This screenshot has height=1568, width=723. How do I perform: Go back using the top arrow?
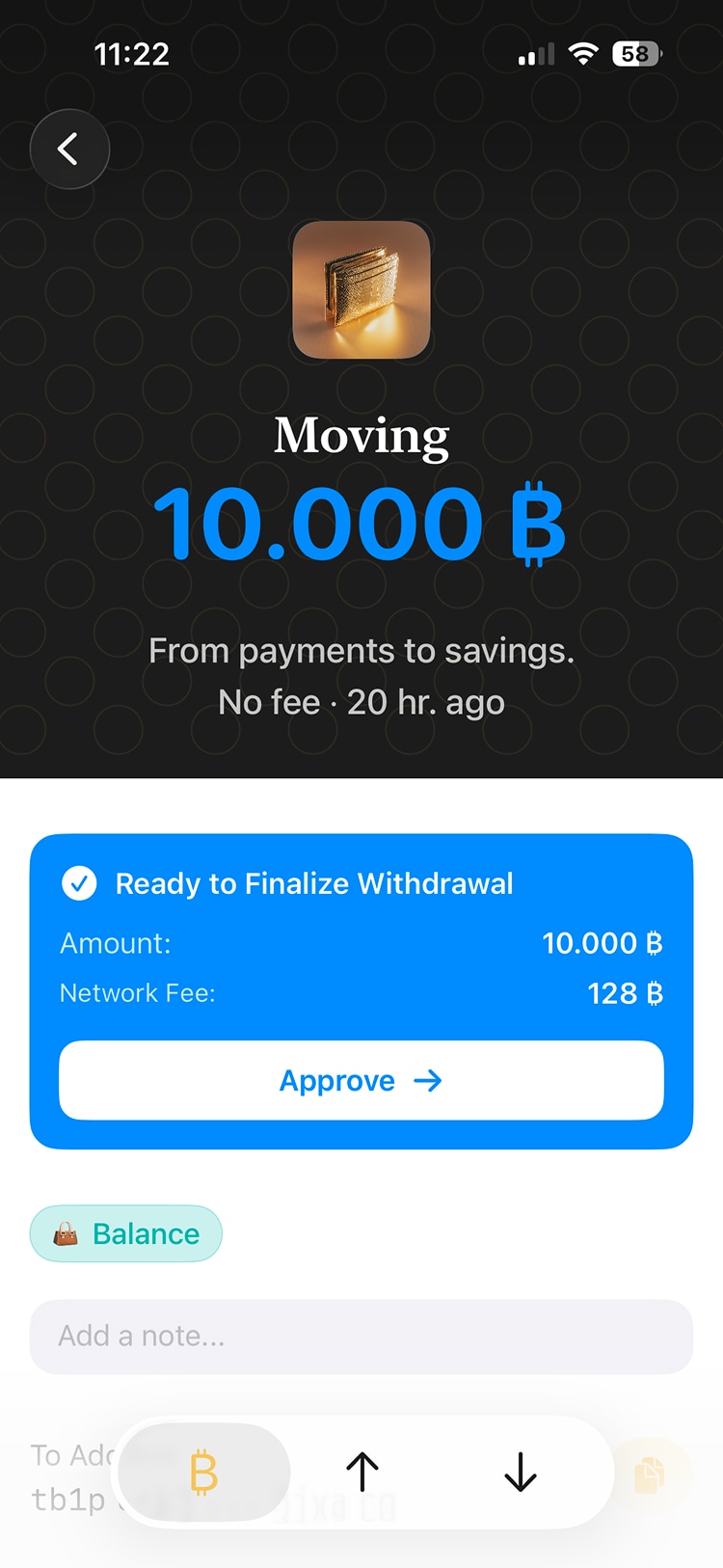point(69,149)
